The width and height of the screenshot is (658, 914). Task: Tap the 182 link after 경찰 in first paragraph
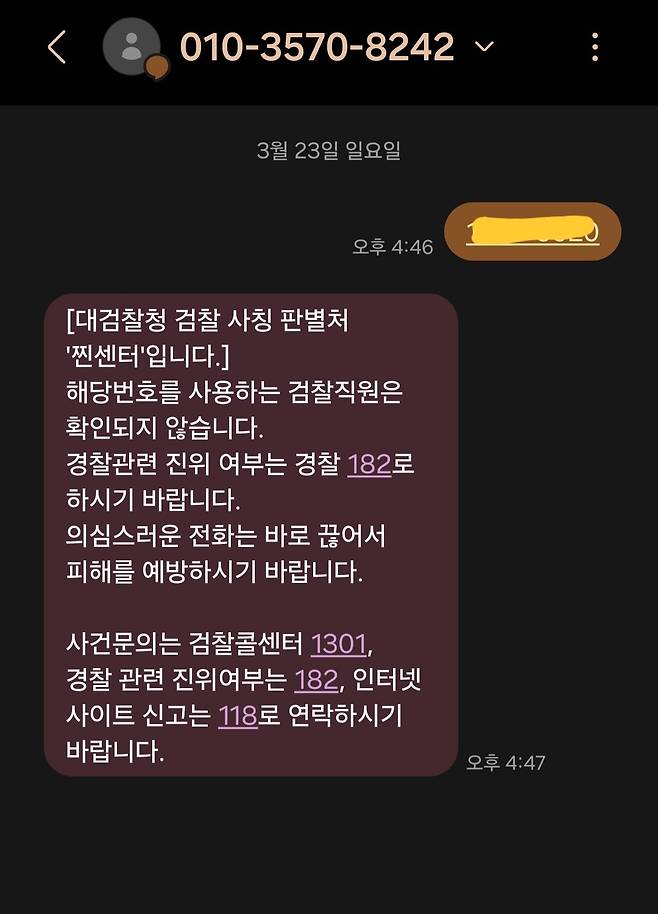368,465
